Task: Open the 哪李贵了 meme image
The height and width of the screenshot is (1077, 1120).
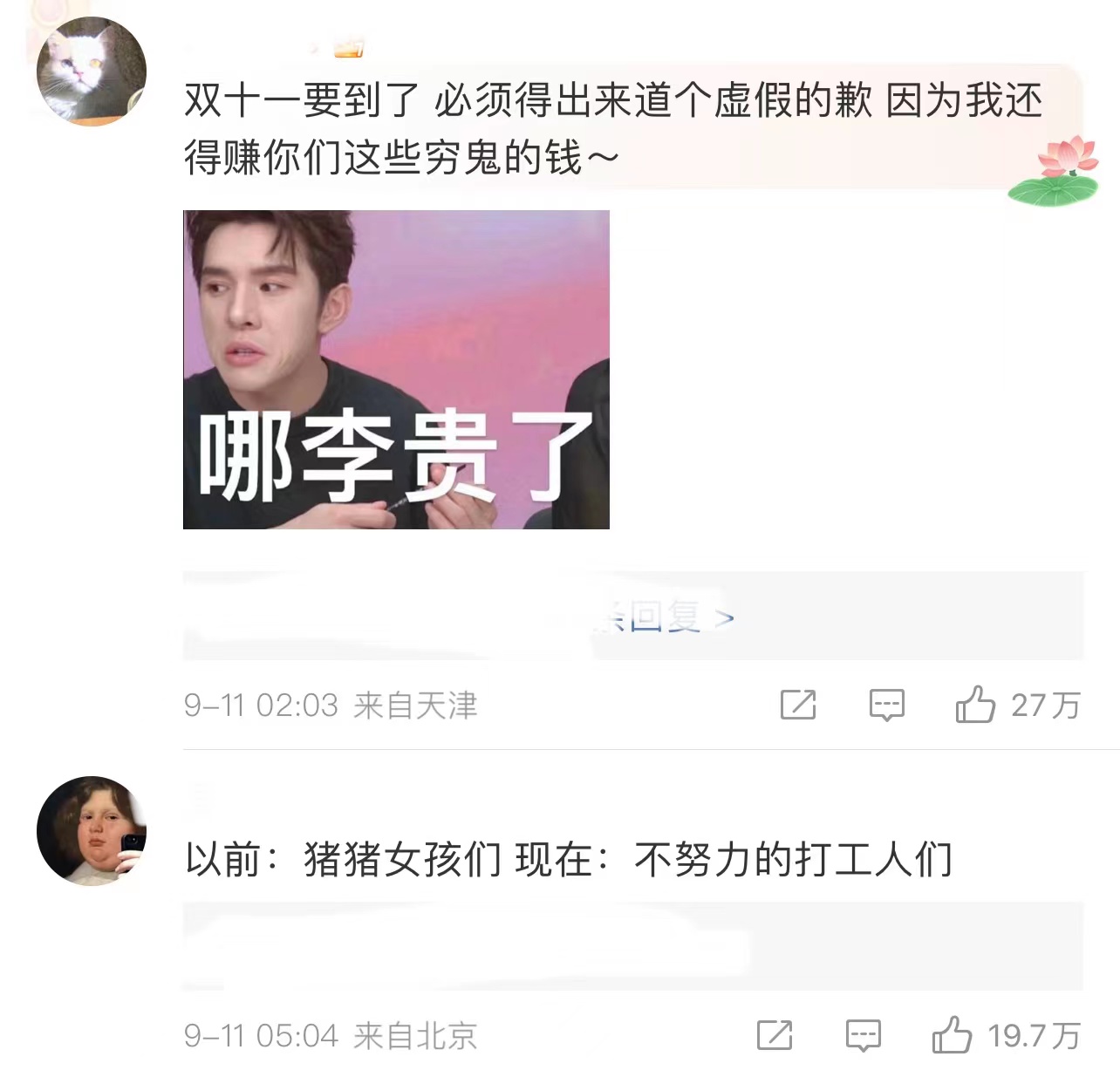Action: (396, 369)
